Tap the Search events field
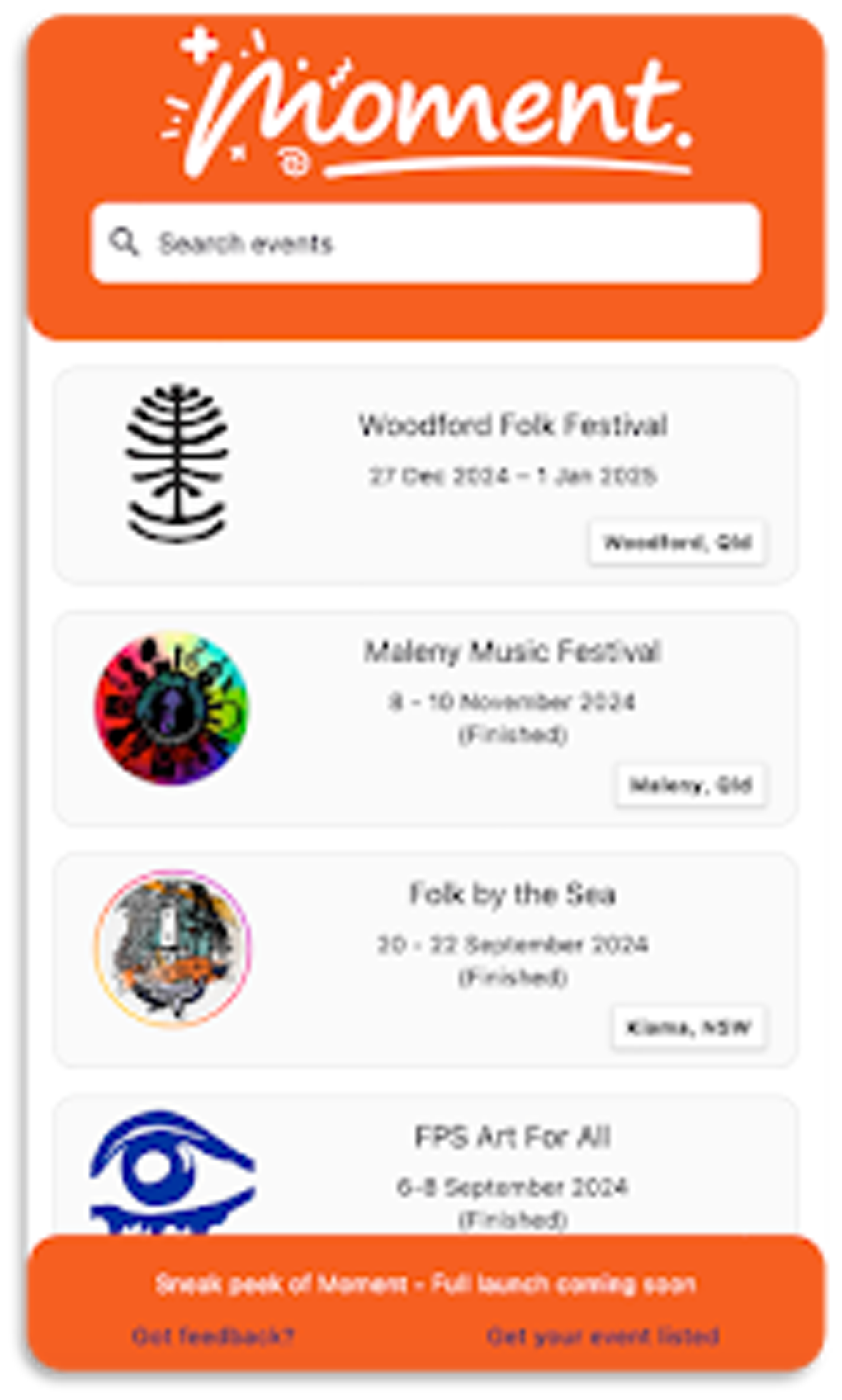 (x=425, y=243)
